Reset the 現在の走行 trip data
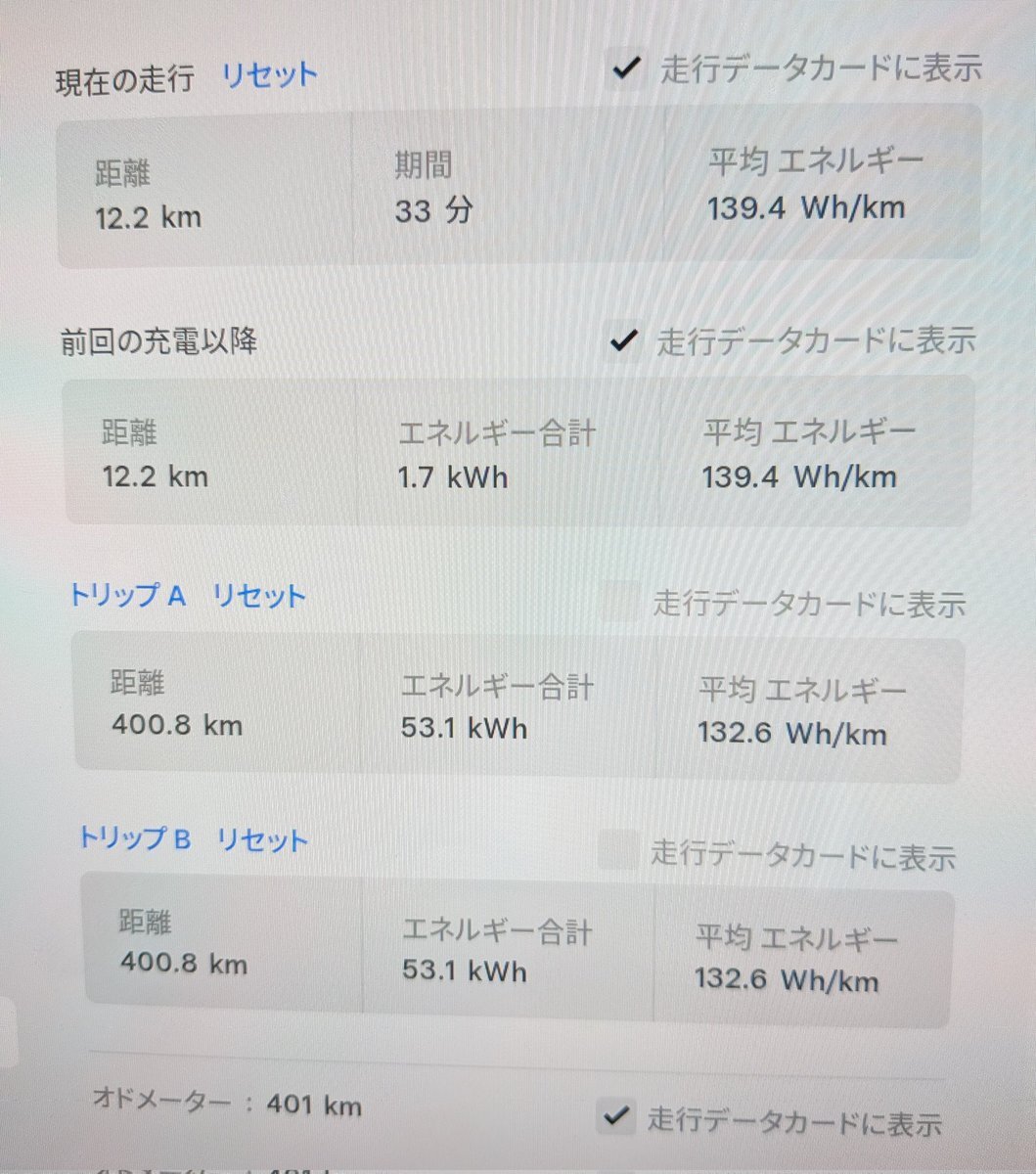 point(269,75)
